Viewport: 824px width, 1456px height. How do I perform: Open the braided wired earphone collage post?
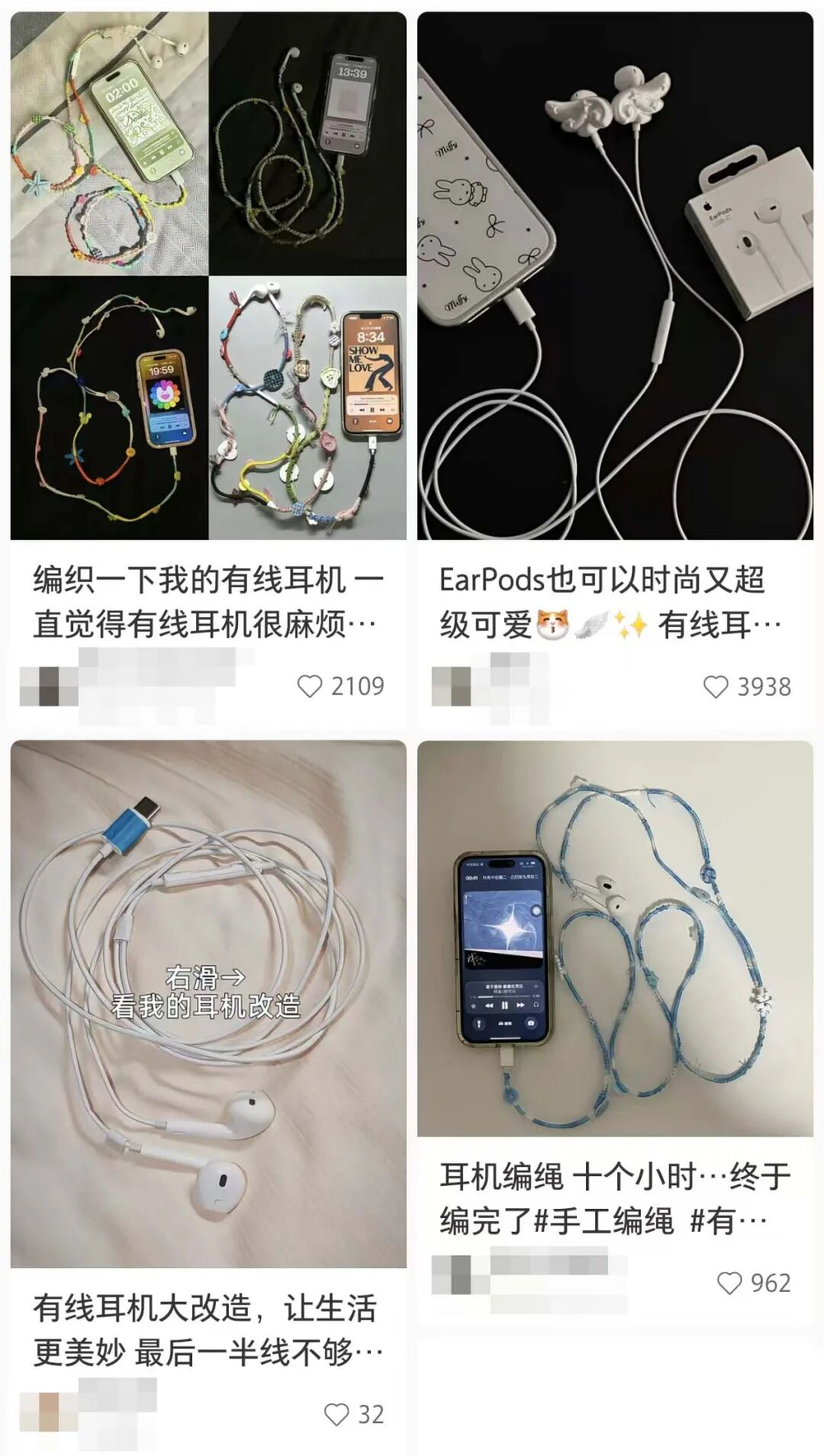(x=208, y=276)
